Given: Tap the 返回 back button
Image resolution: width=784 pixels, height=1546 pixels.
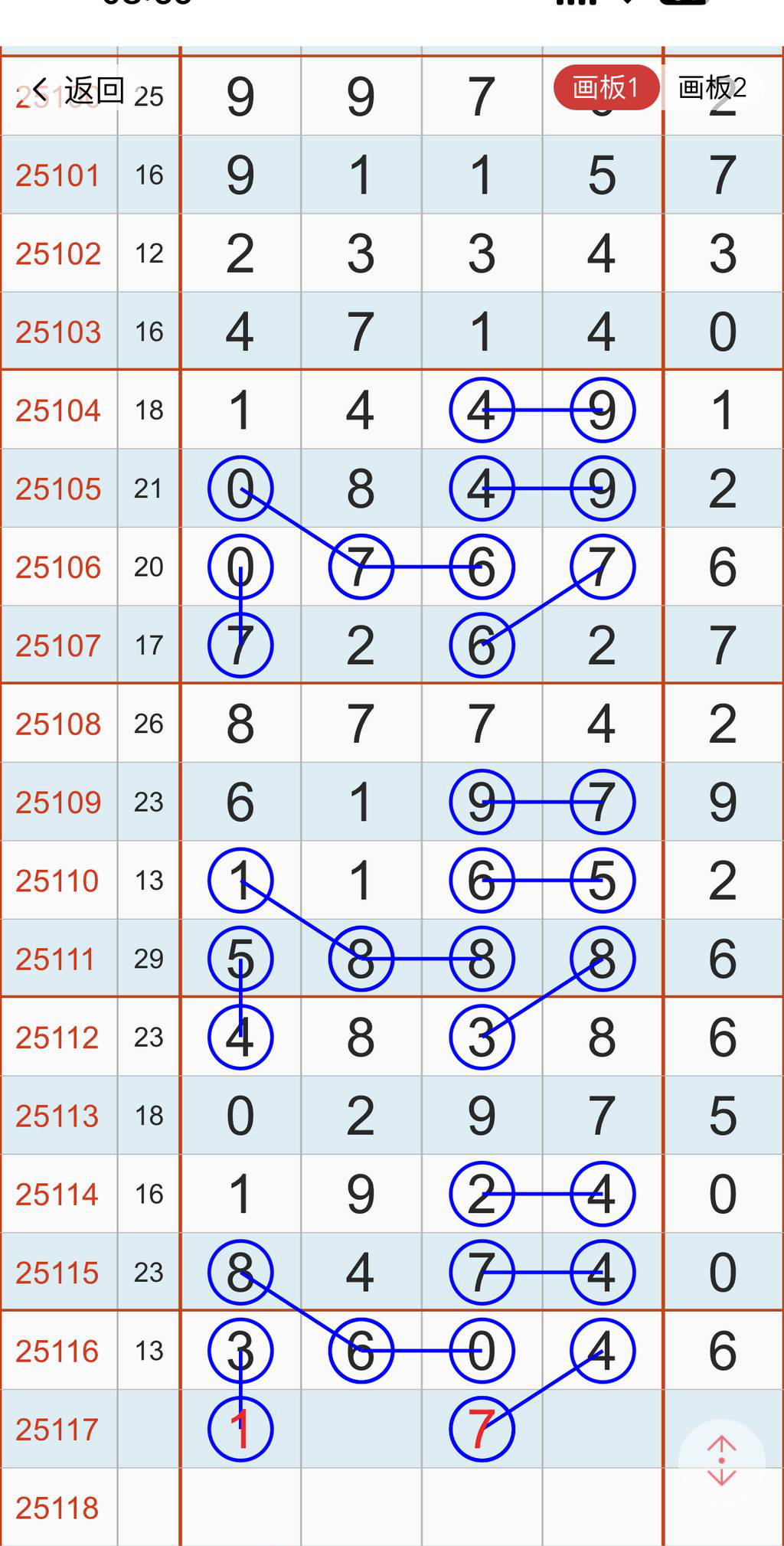Looking at the screenshot, I should pyautogui.click(x=93, y=89).
